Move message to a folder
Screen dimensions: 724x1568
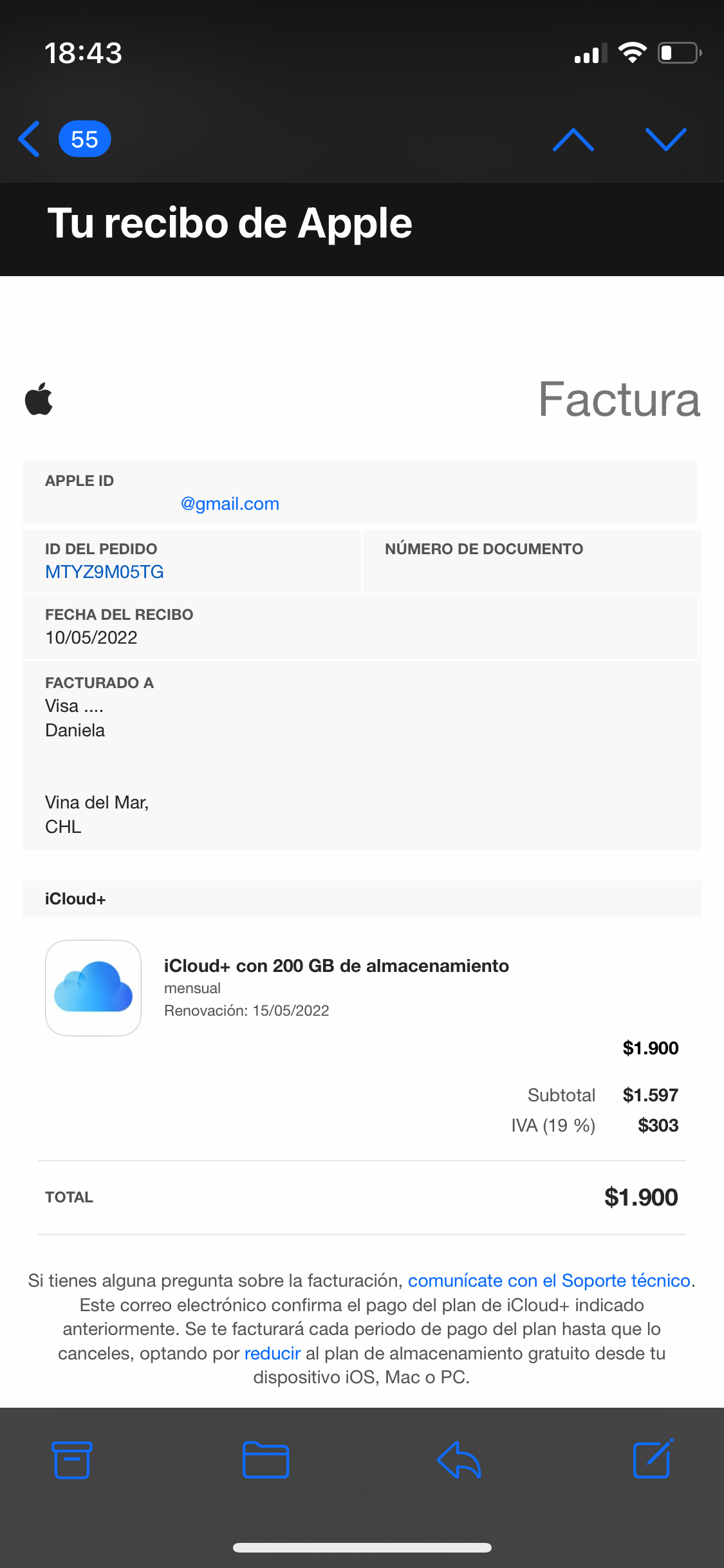click(266, 1460)
